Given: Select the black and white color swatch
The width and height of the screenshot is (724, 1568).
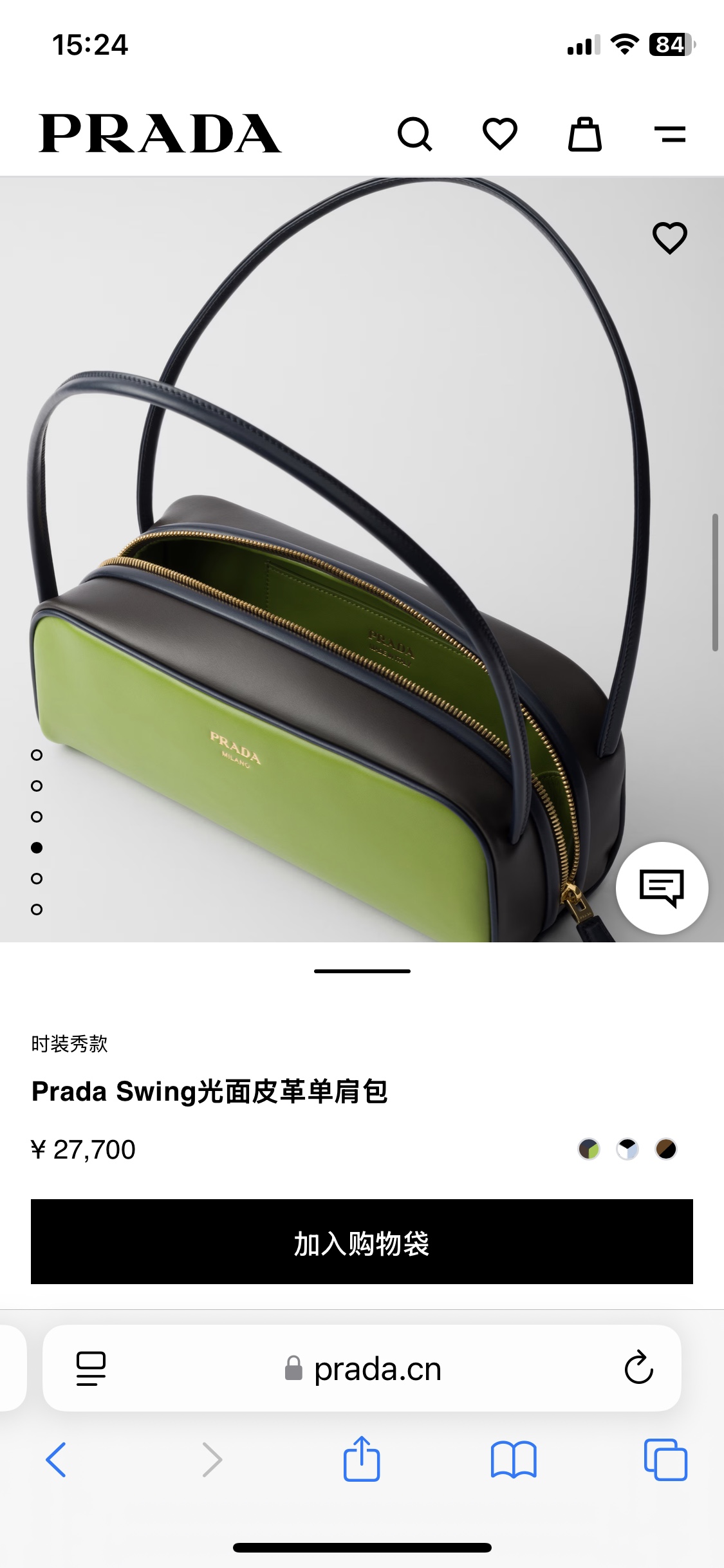Looking at the screenshot, I should pyautogui.click(x=627, y=1149).
